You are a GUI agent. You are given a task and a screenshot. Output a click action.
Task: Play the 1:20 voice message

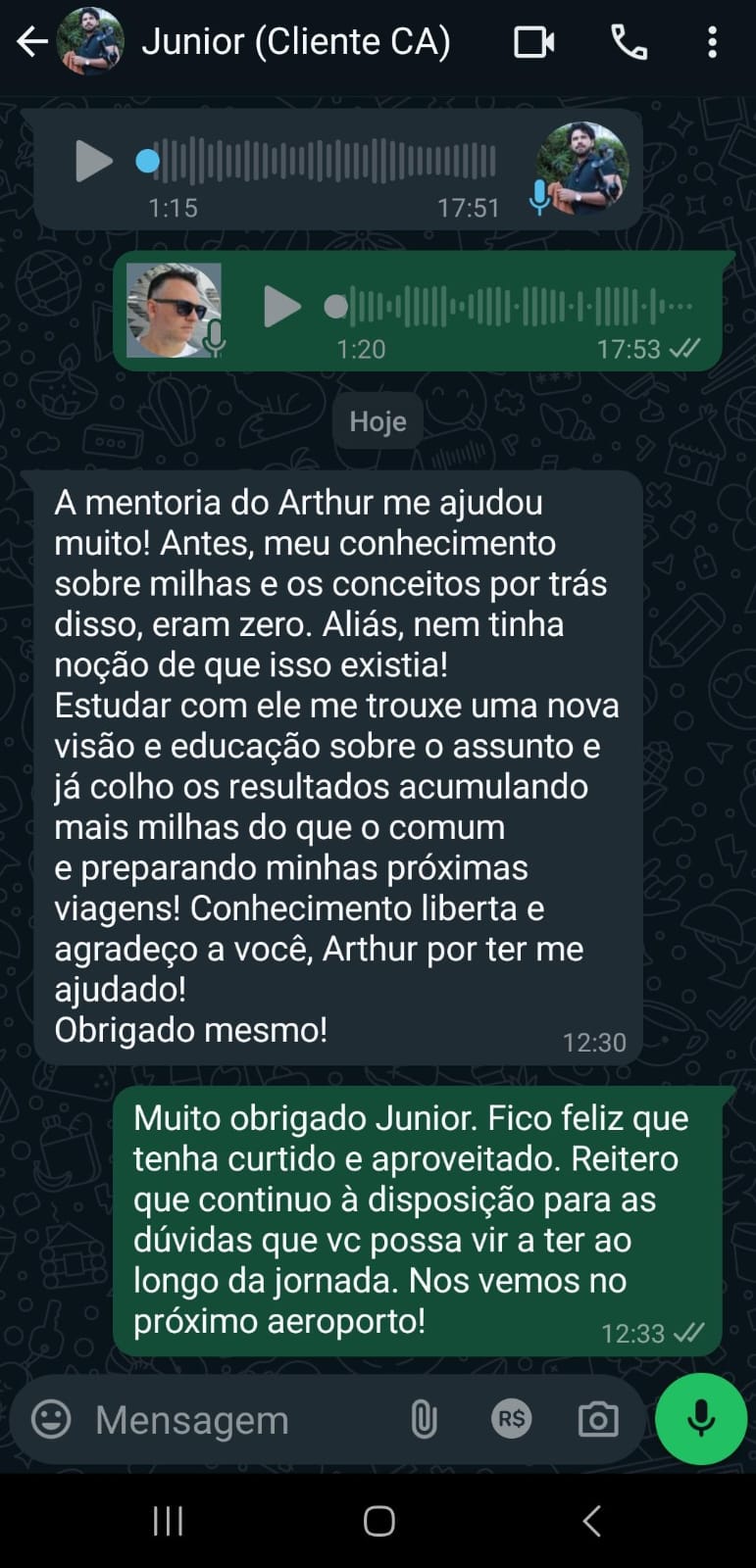281,307
